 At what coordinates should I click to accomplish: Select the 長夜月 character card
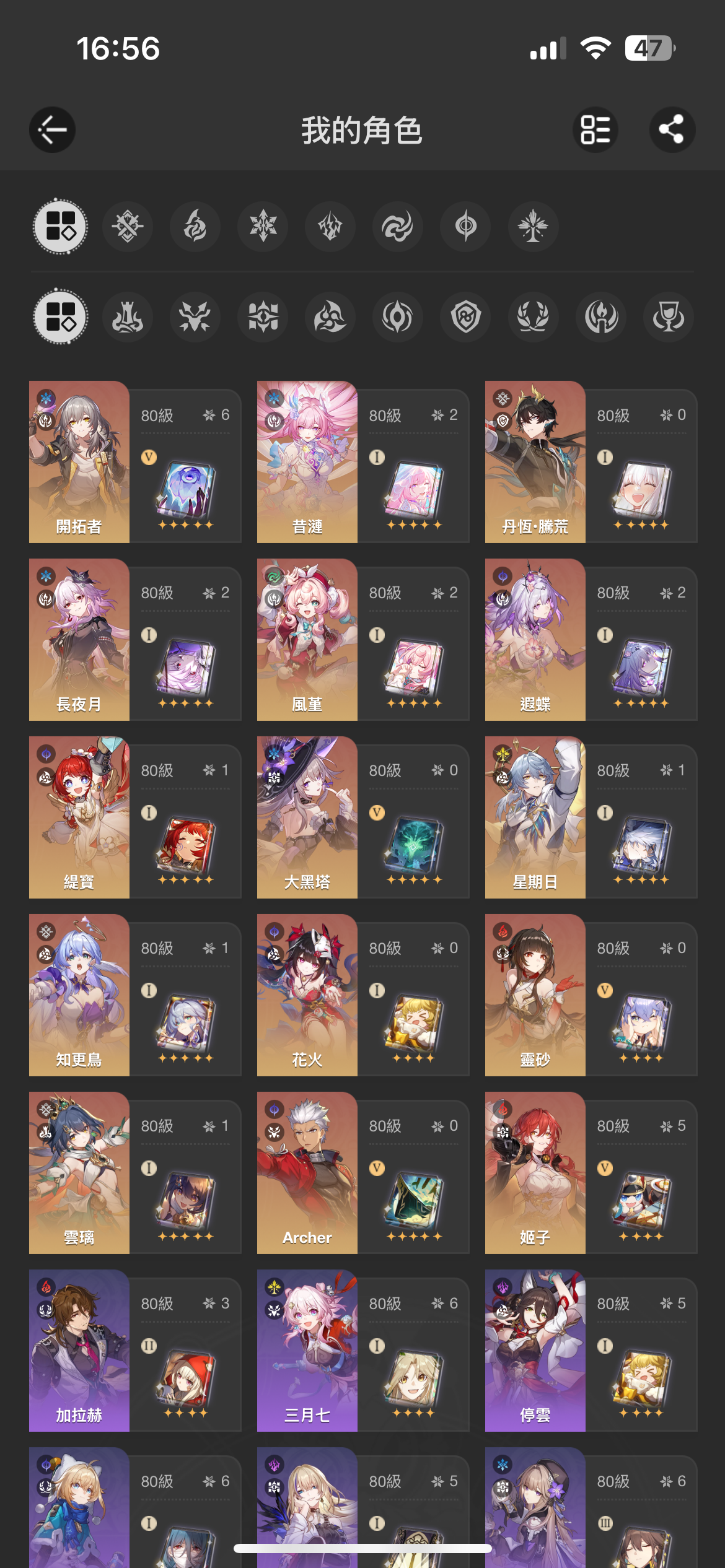tap(134, 640)
